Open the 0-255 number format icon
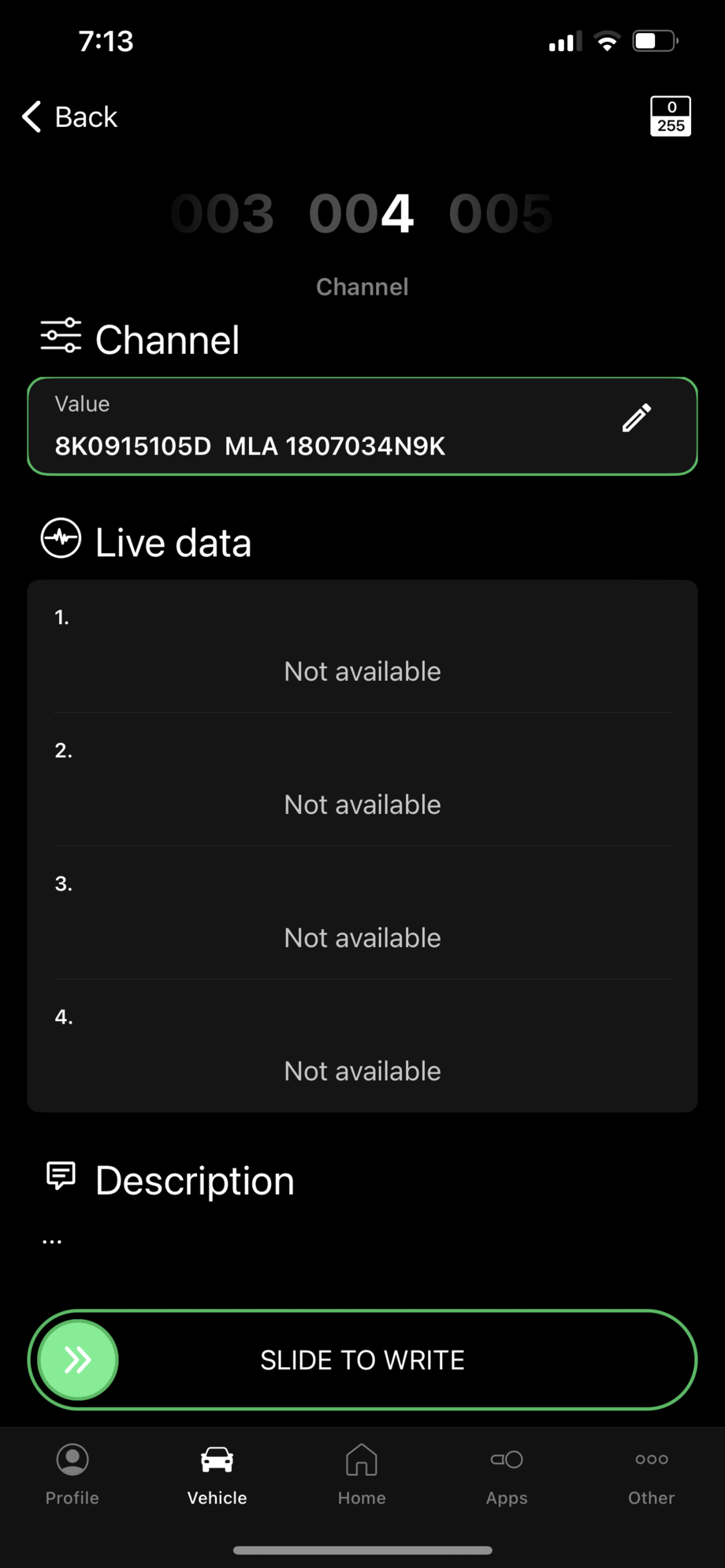 coord(670,117)
